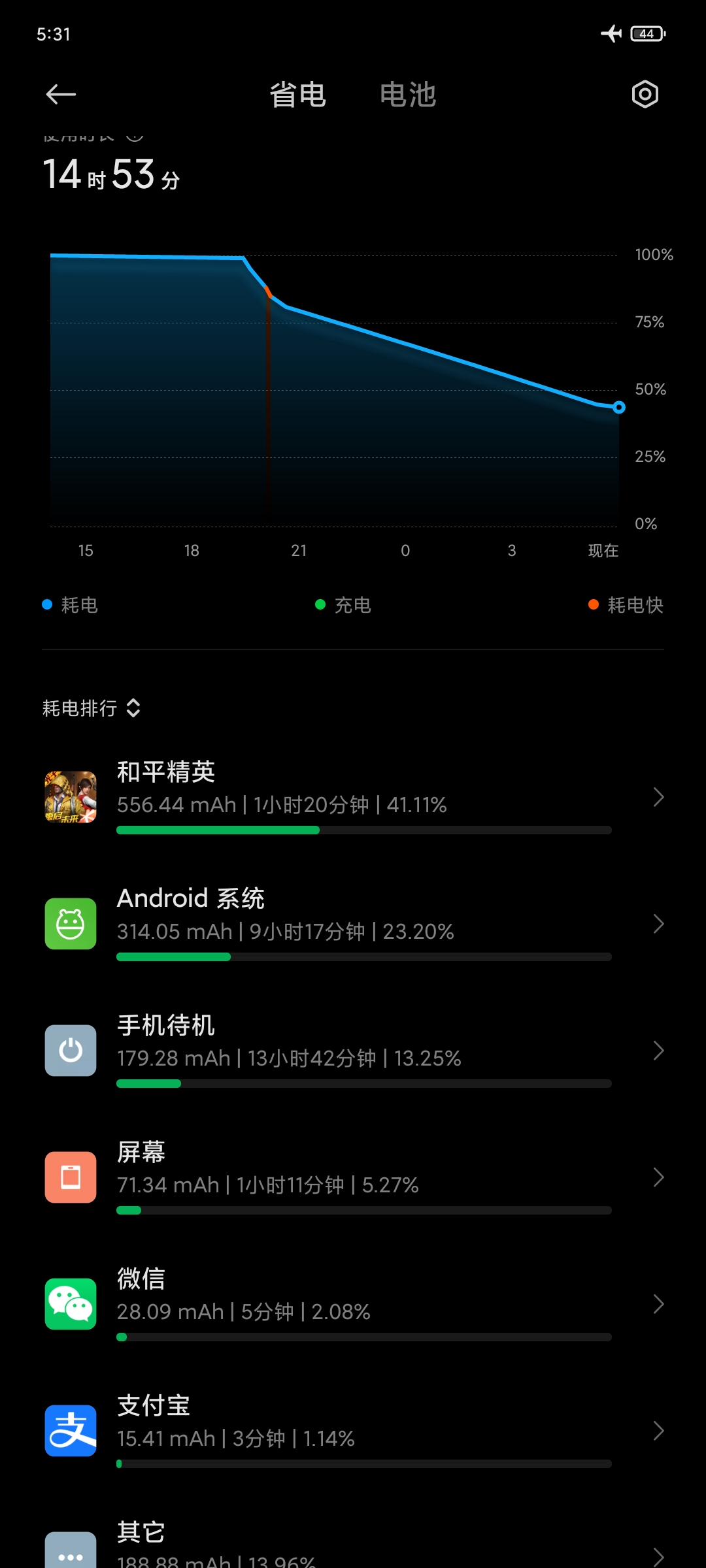Switch to the 省电 tab
This screenshot has height=1568, width=706.
pyautogui.click(x=298, y=95)
